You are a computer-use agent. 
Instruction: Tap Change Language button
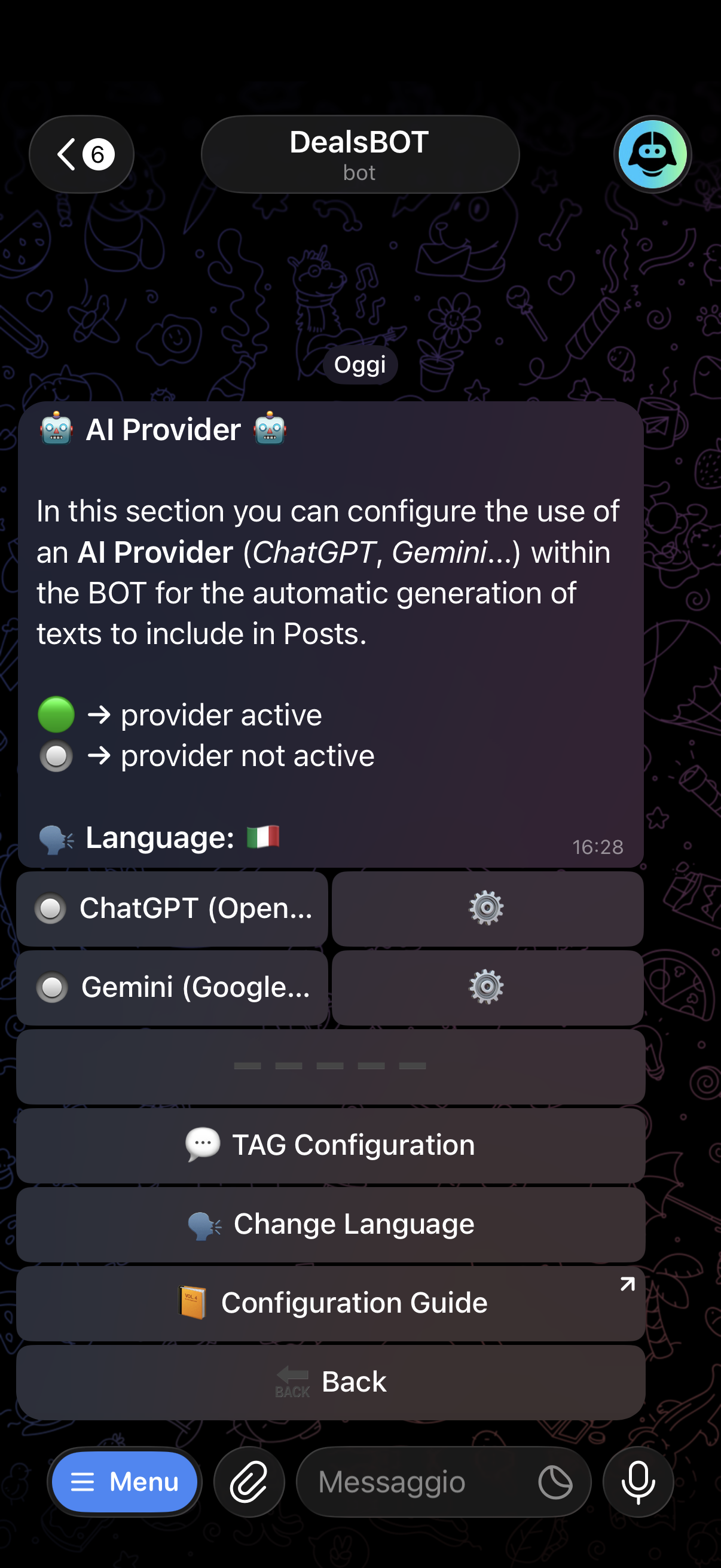click(331, 1224)
